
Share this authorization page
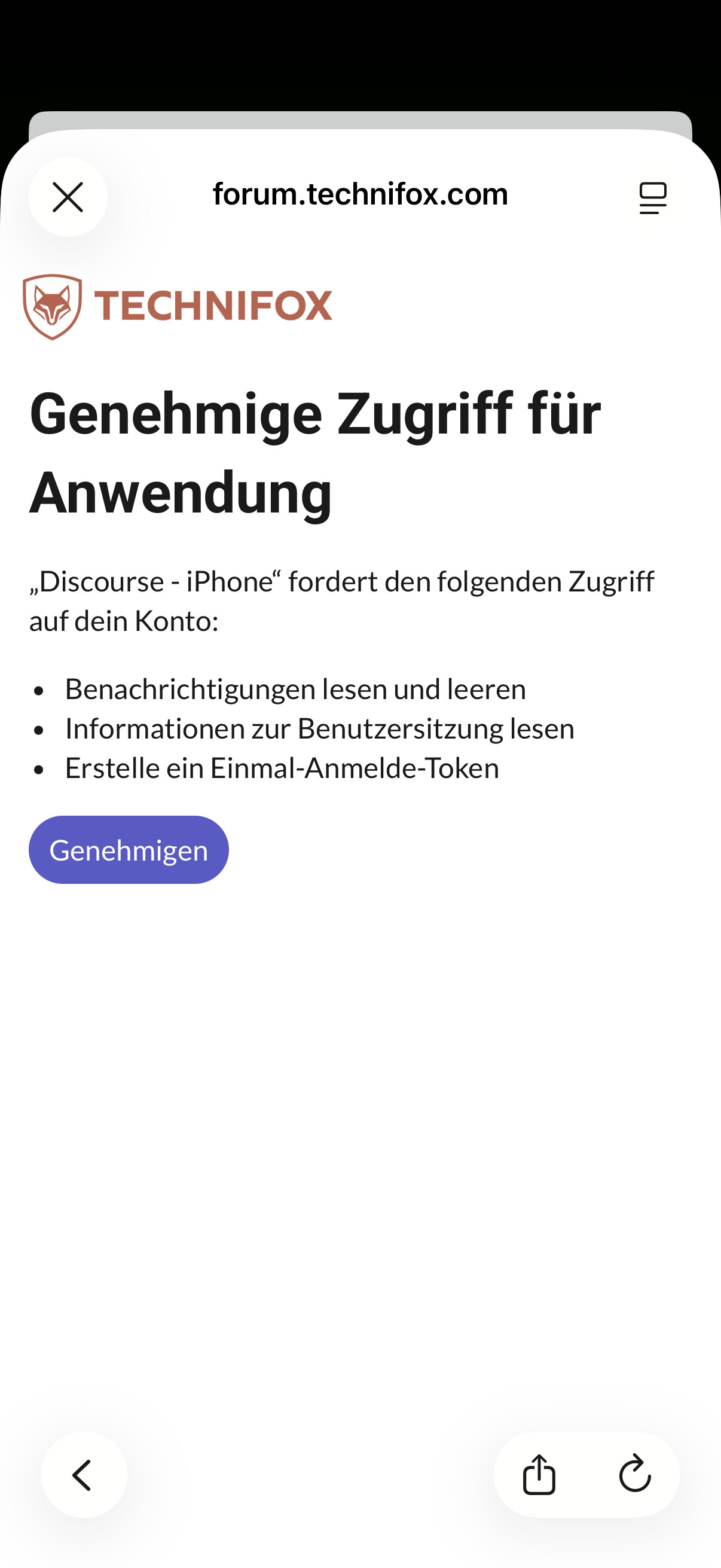click(x=539, y=1475)
